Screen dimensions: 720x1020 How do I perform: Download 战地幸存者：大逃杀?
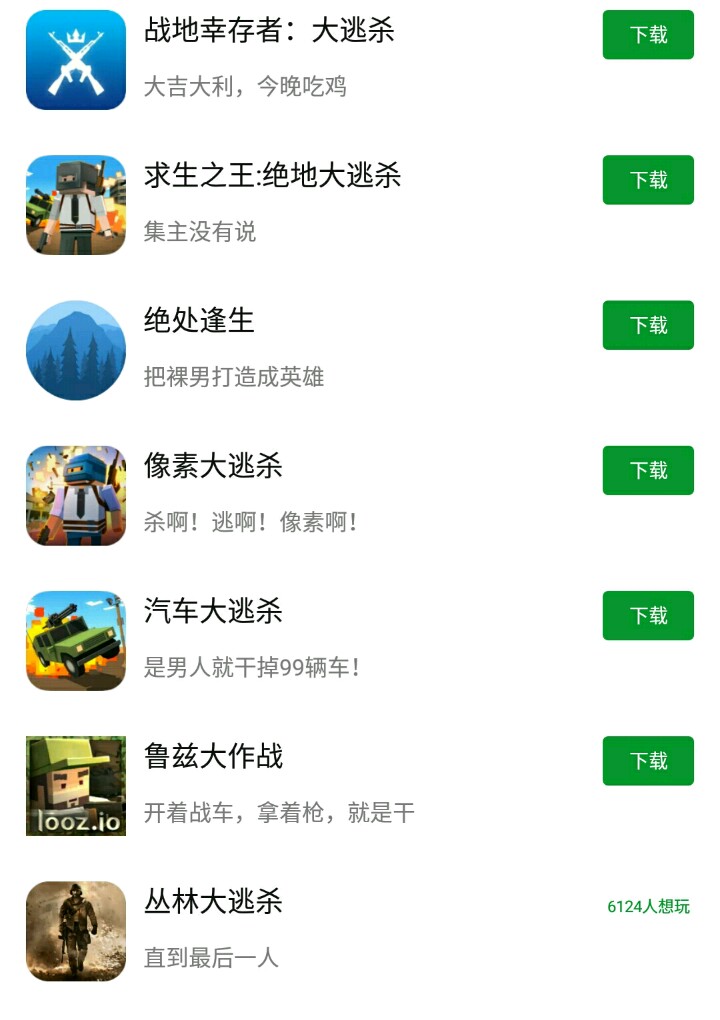[x=648, y=35]
